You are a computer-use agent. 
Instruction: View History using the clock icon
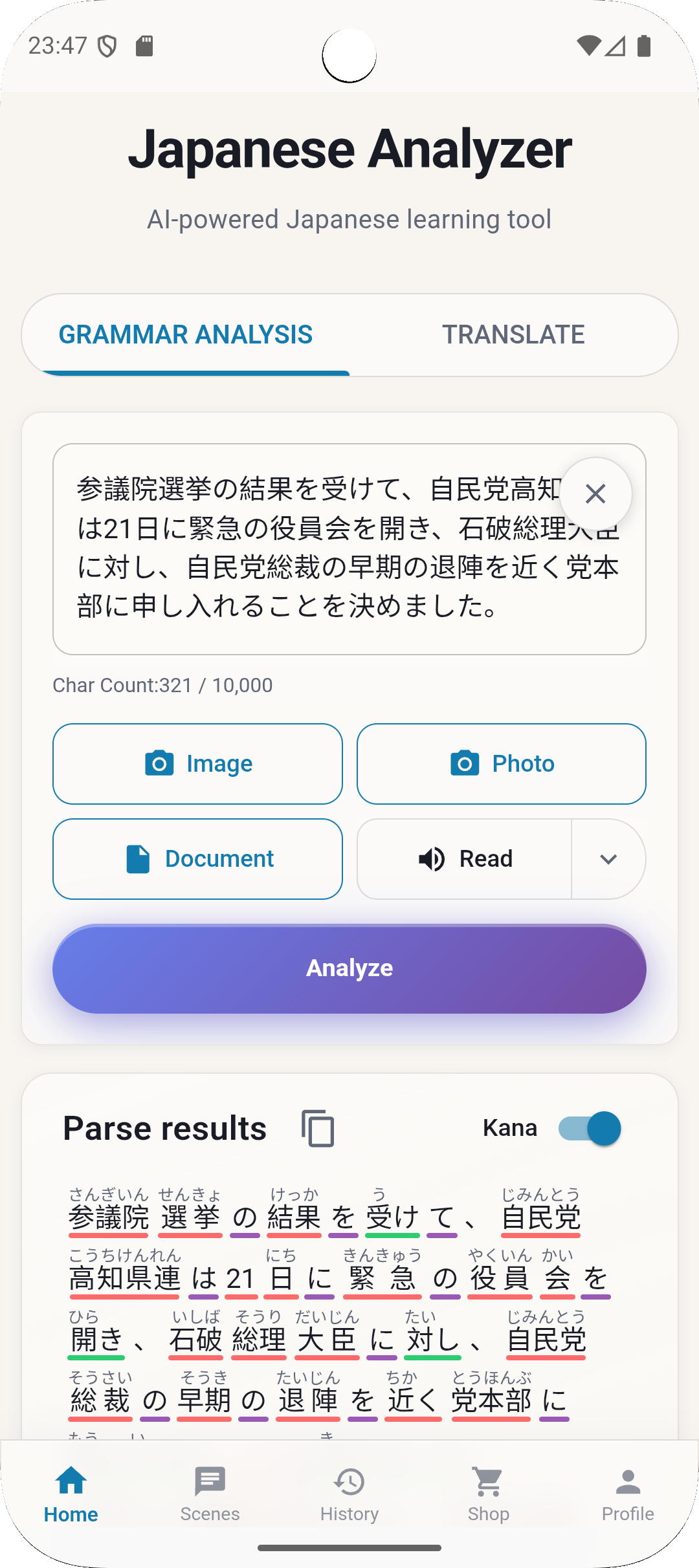(x=349, y=1481)
